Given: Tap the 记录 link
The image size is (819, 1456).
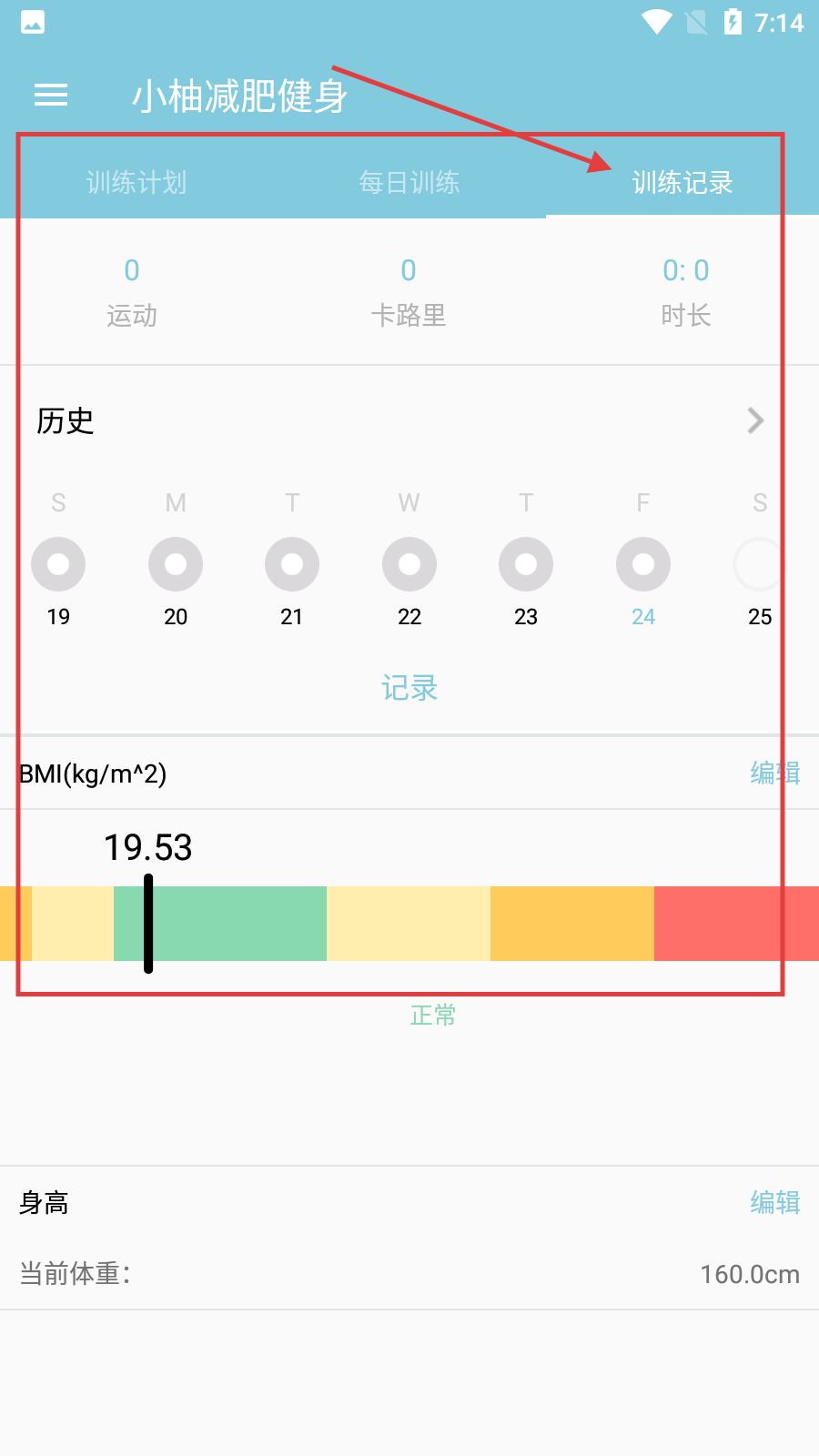Looking at the screenshot, I should [409, 688].
